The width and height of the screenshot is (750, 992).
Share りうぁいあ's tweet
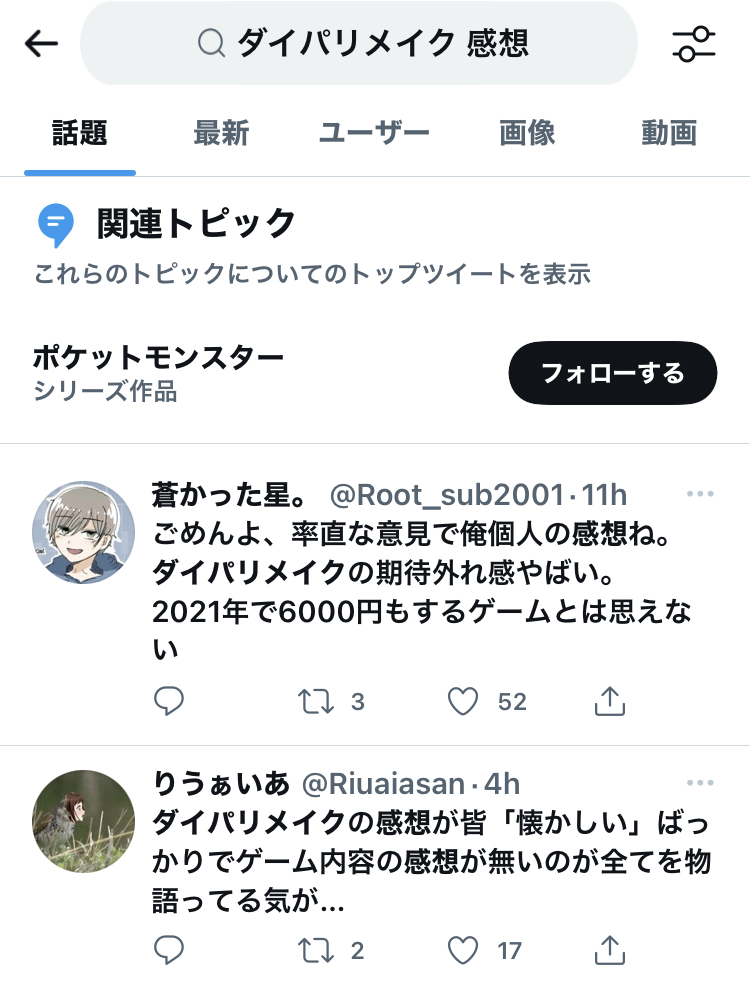pyautogui.click(x=609, y=950)
